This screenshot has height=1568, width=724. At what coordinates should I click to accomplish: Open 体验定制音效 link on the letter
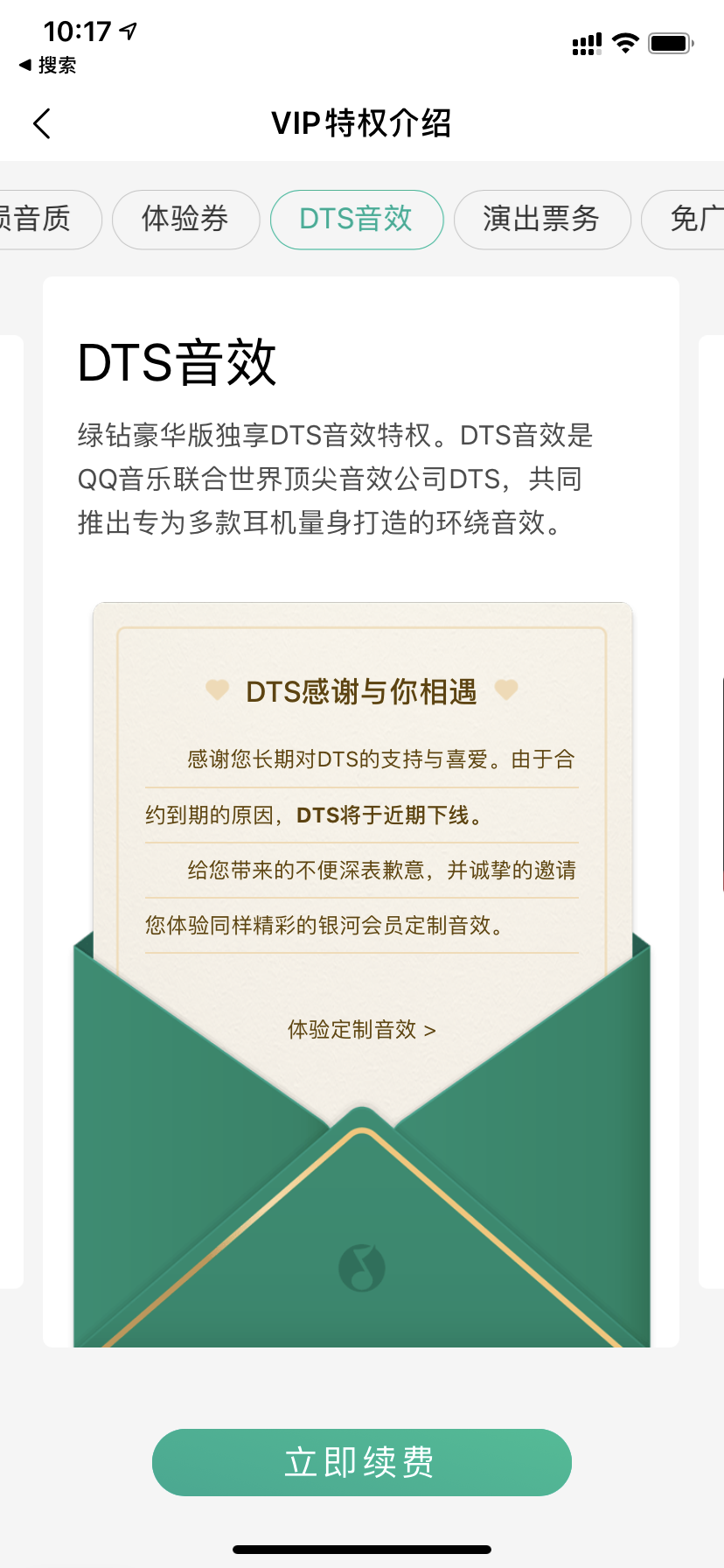tap(361, 1030)
